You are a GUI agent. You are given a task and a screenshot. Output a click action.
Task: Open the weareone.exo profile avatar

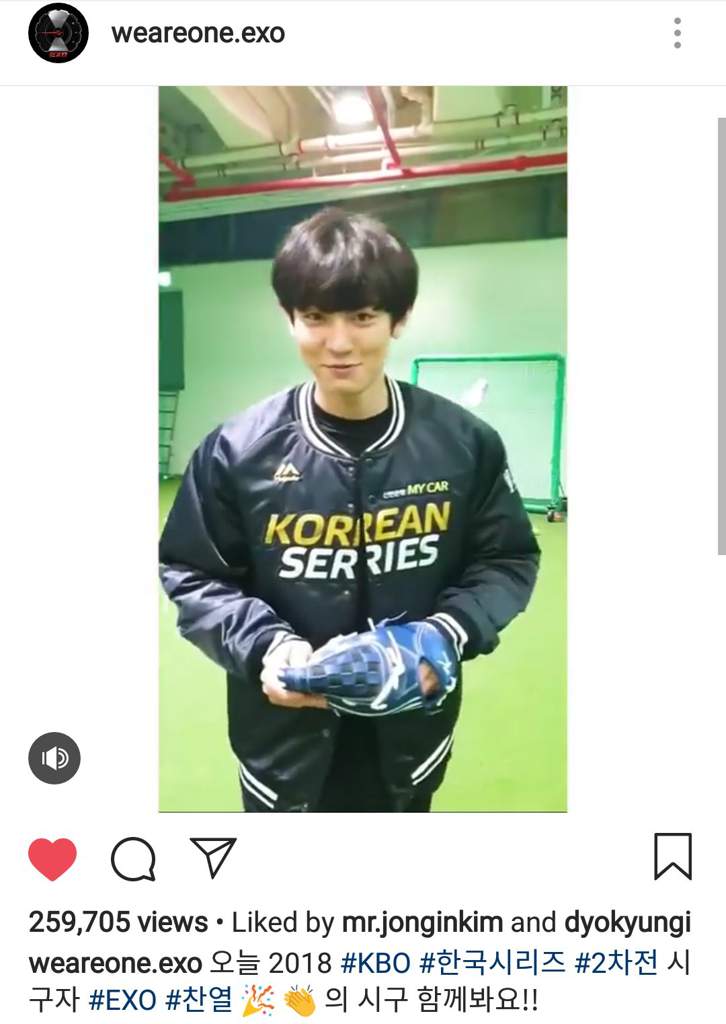[x=58, y=33]
